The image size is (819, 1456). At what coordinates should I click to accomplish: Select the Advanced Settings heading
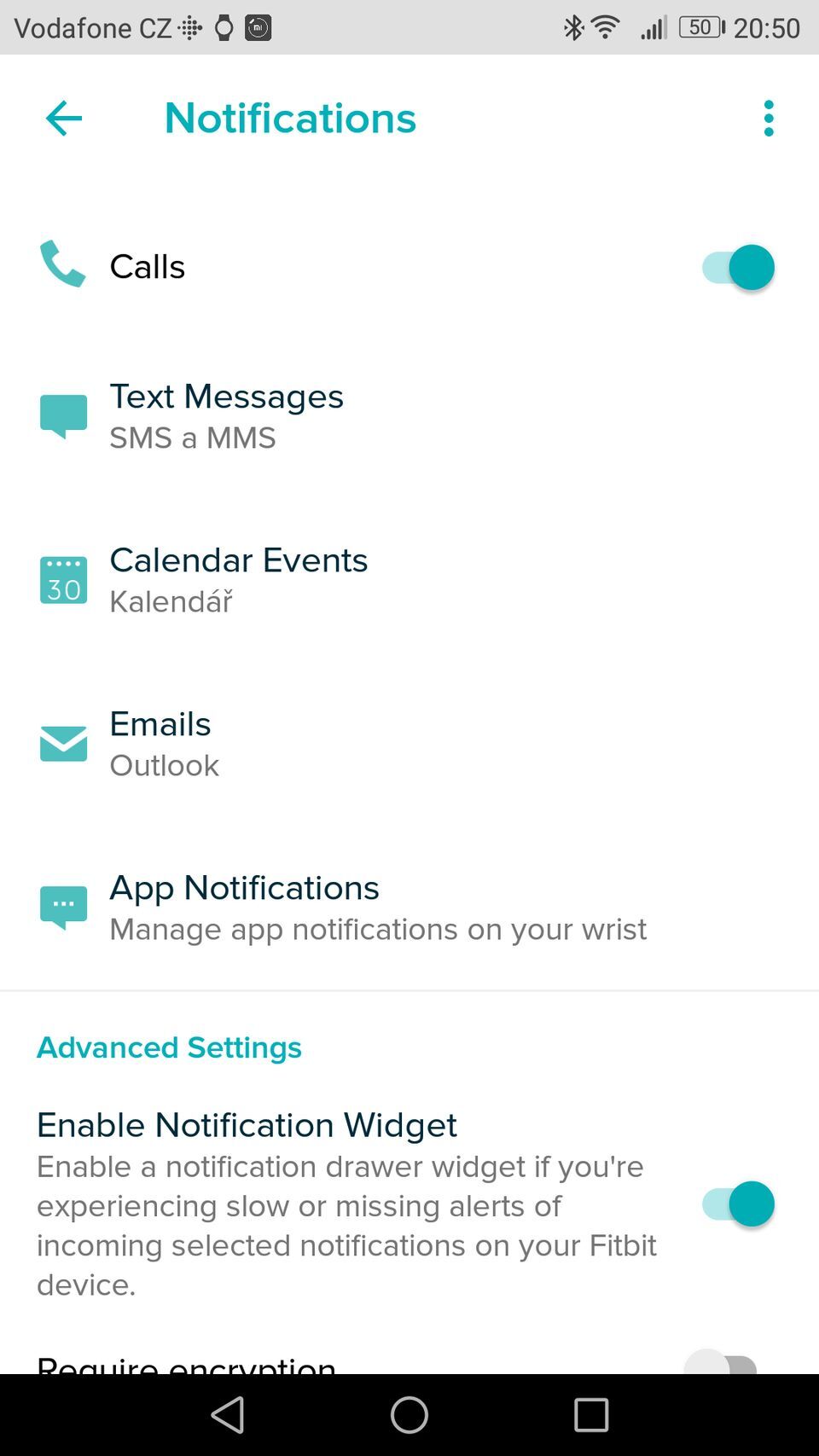click(168, 1047)
